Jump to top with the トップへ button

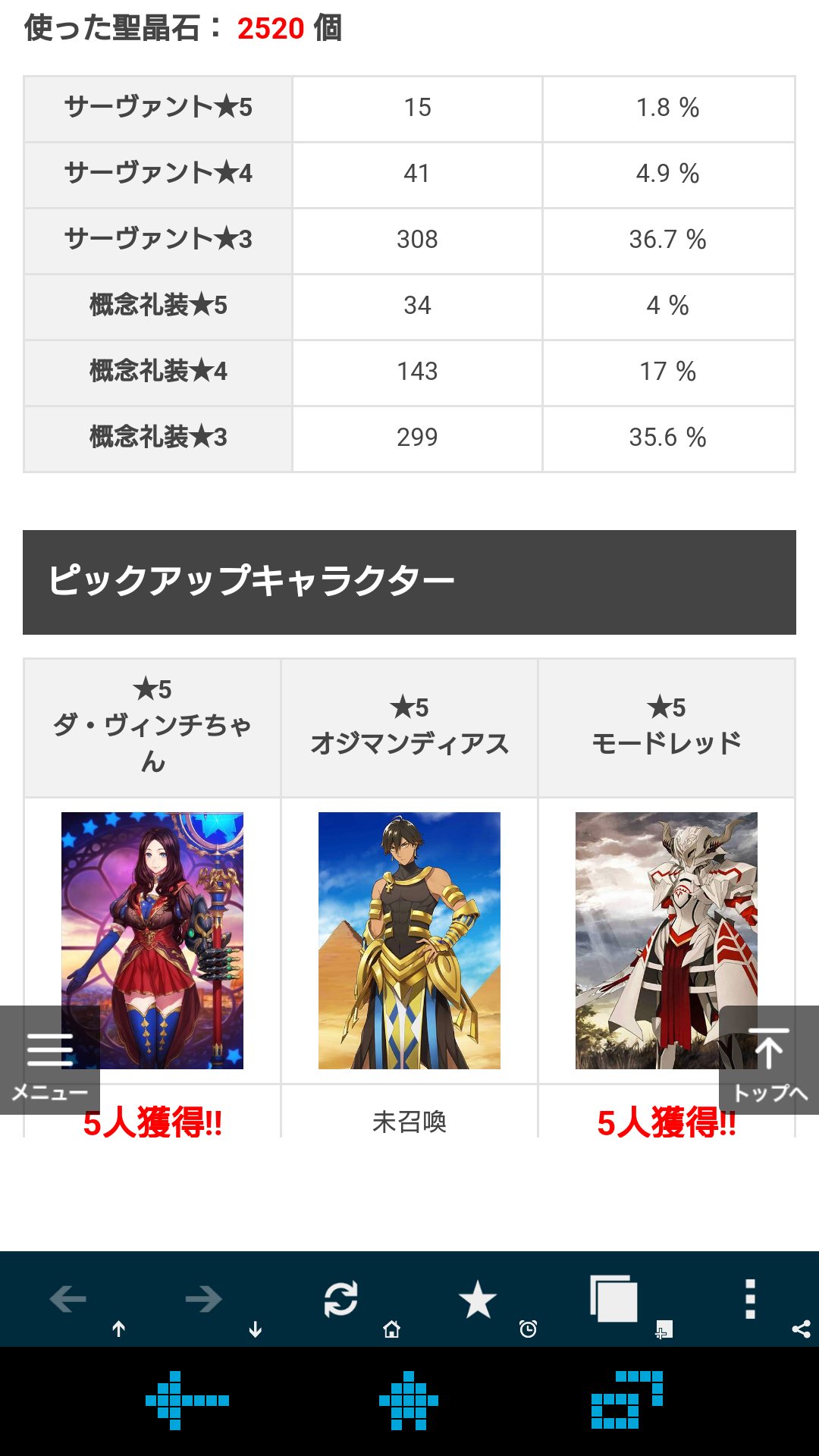(x=769, y=1059)
